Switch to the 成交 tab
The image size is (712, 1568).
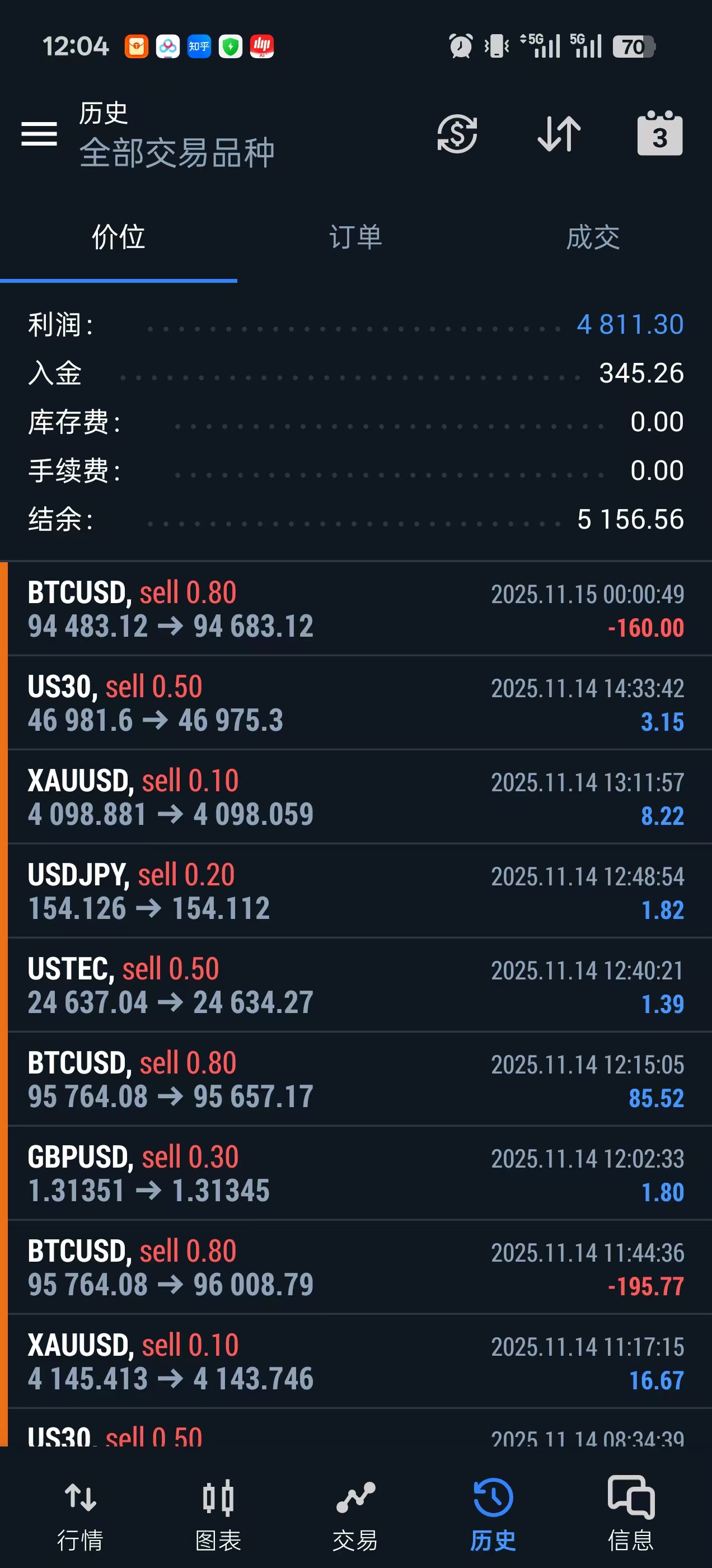coord(593,237)
